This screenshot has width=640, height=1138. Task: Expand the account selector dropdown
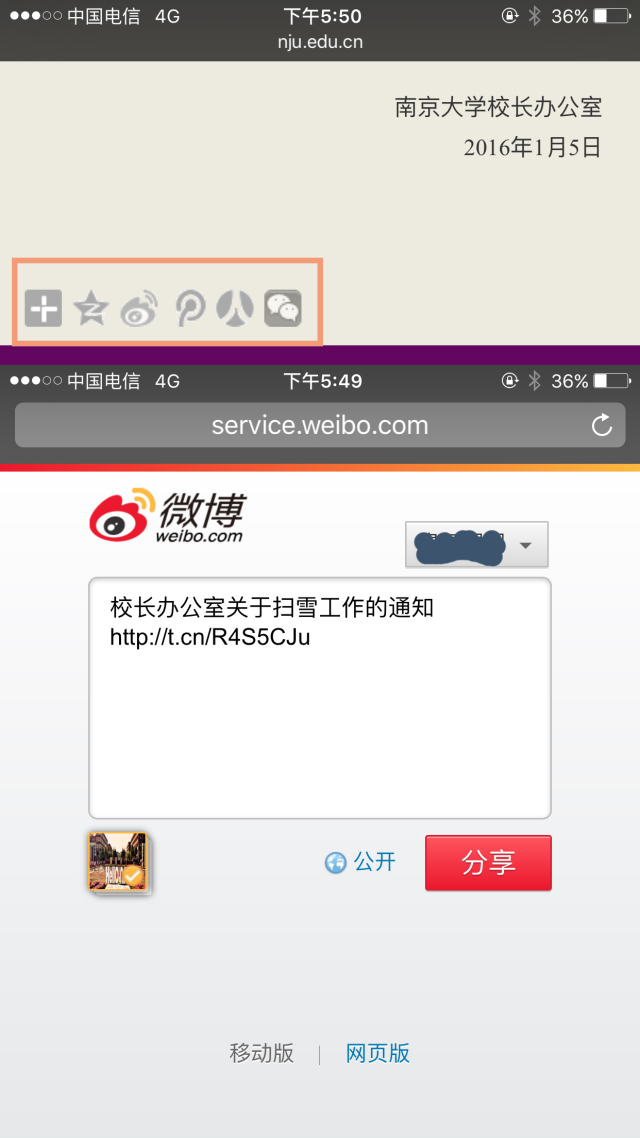(x=476, y=545)
